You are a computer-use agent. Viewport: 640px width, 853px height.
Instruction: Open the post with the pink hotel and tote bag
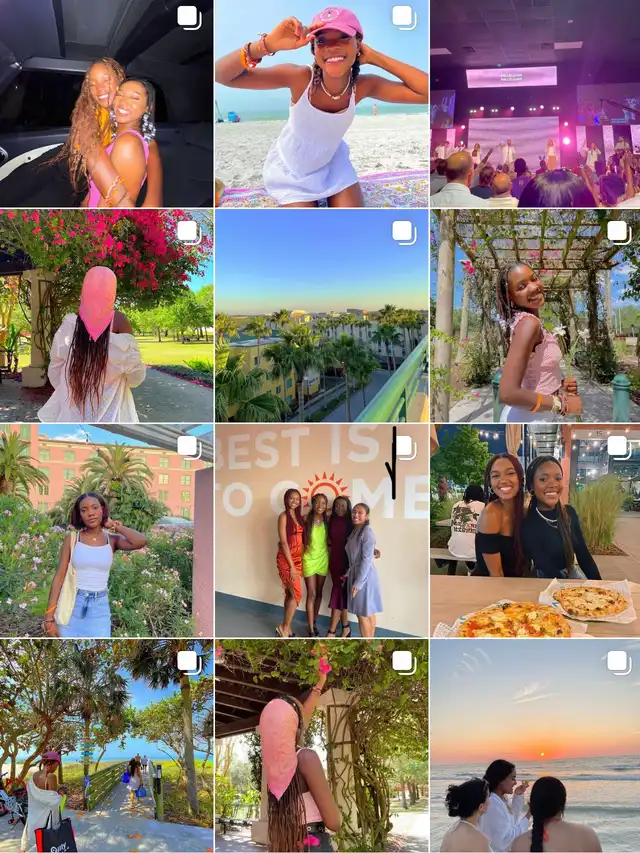[106, 530]
